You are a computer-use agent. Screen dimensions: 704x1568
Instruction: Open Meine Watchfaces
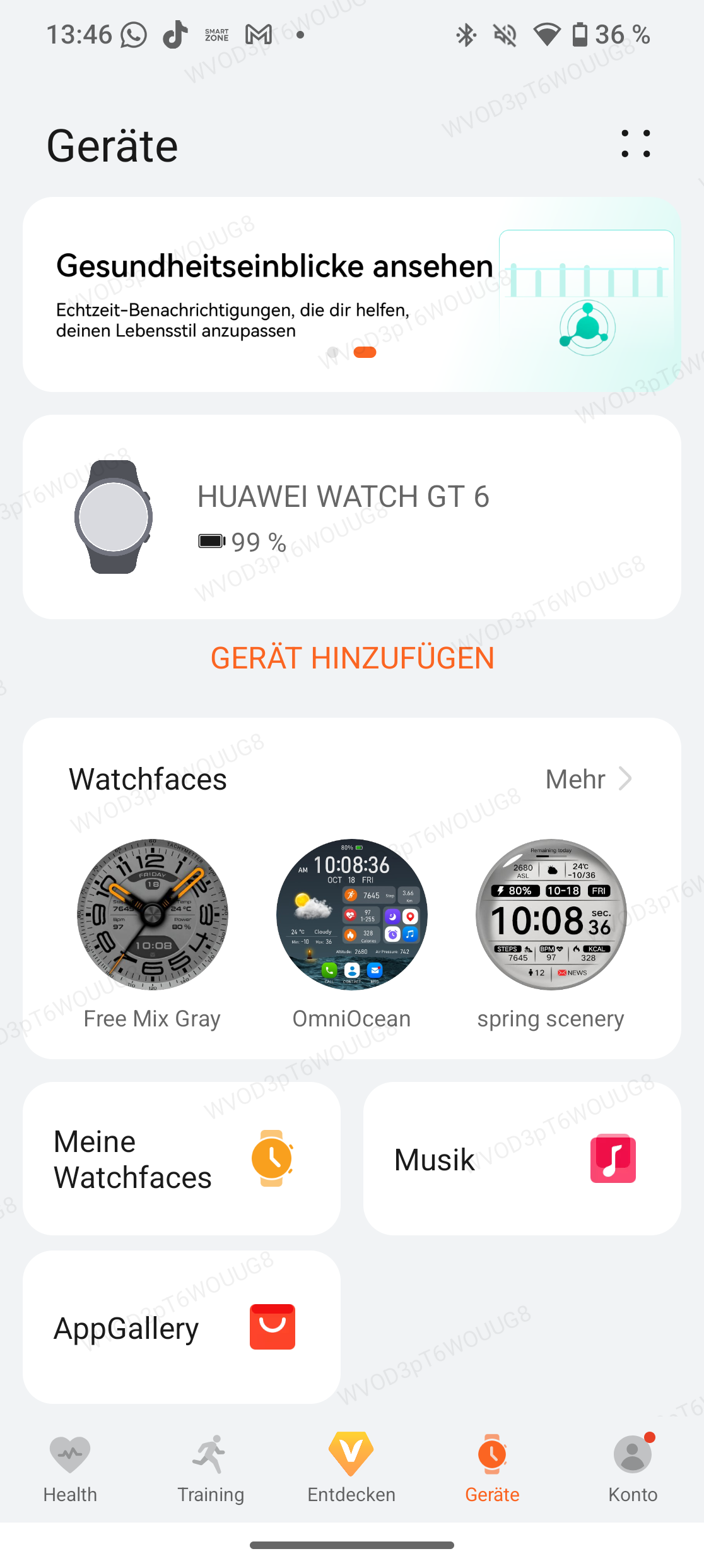(x=182, y=1159)
